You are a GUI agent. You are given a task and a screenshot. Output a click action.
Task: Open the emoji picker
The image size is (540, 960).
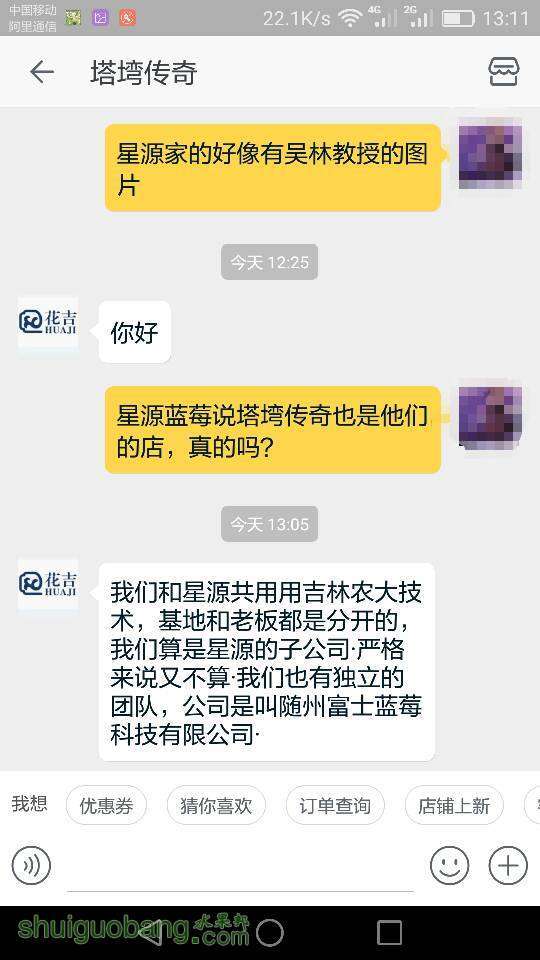tap(449, 865)
